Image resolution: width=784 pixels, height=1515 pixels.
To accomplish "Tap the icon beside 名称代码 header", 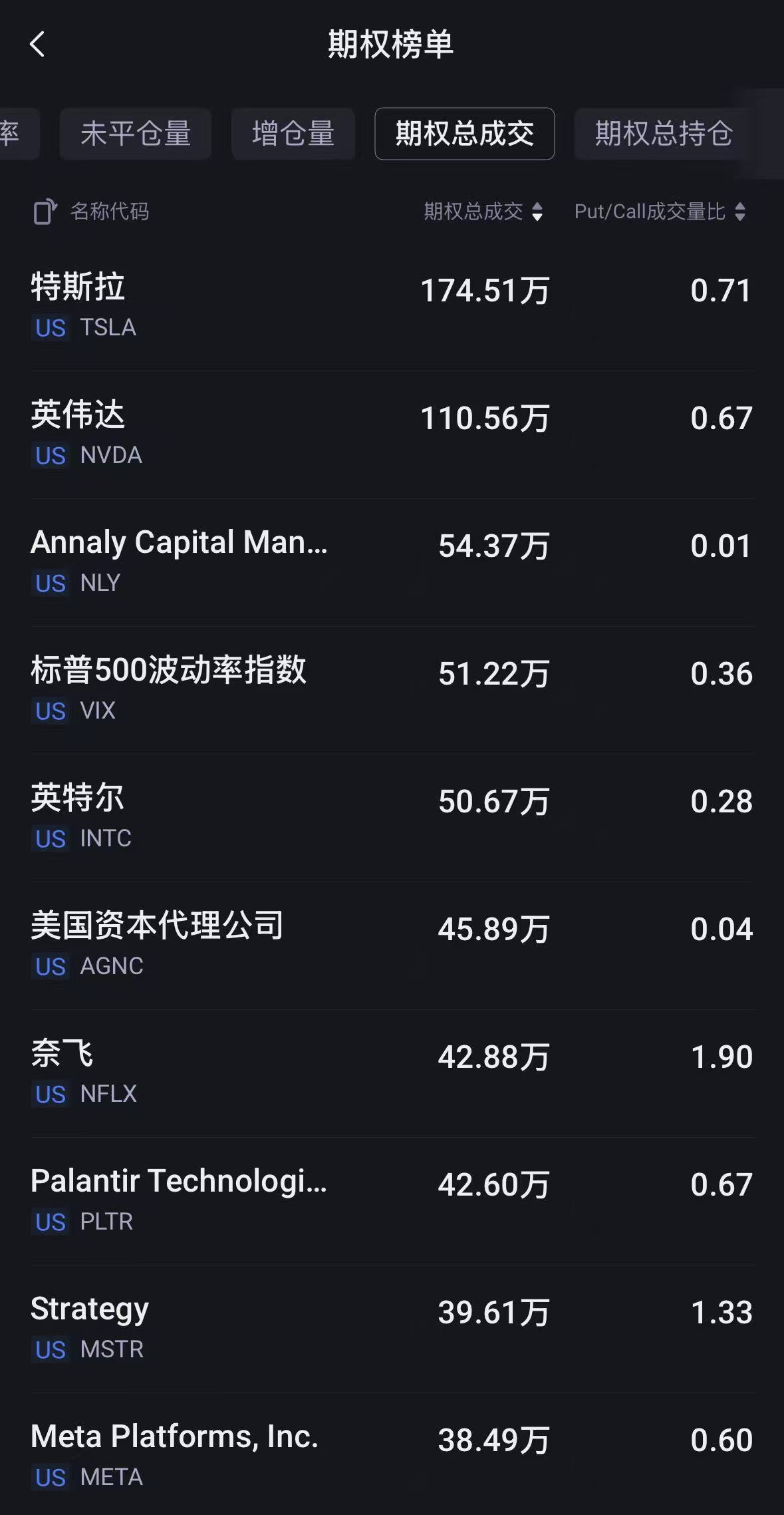I will (x=45, y=212).
